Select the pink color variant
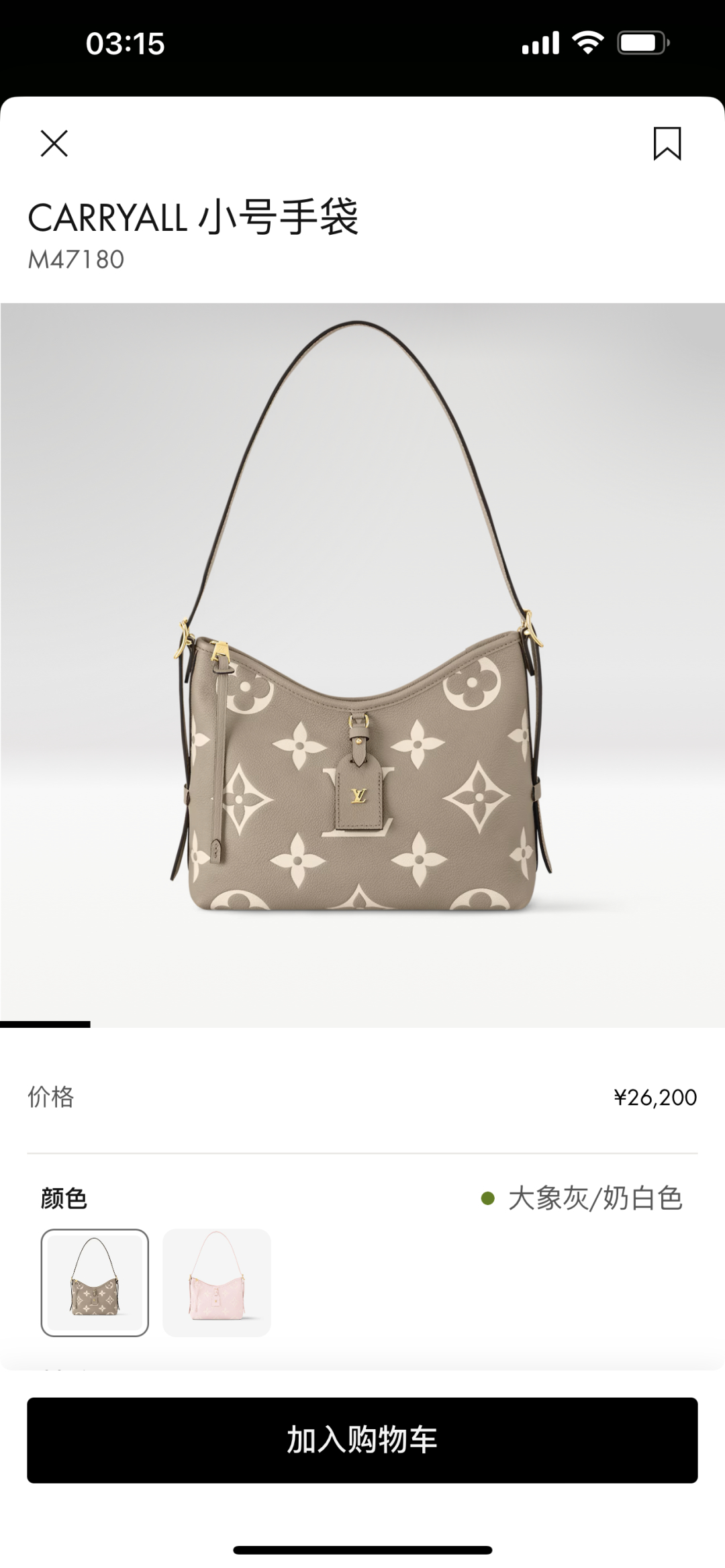 tap(216, 1283)
